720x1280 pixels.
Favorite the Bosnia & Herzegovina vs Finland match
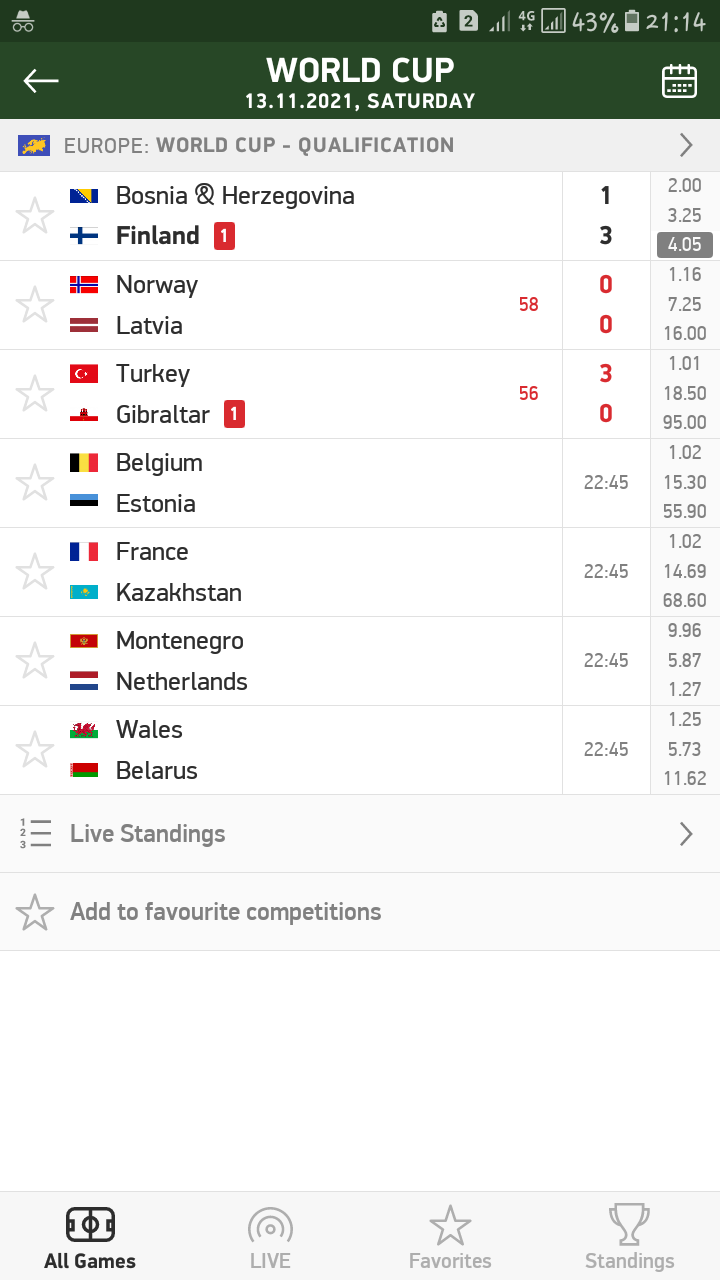35,216
